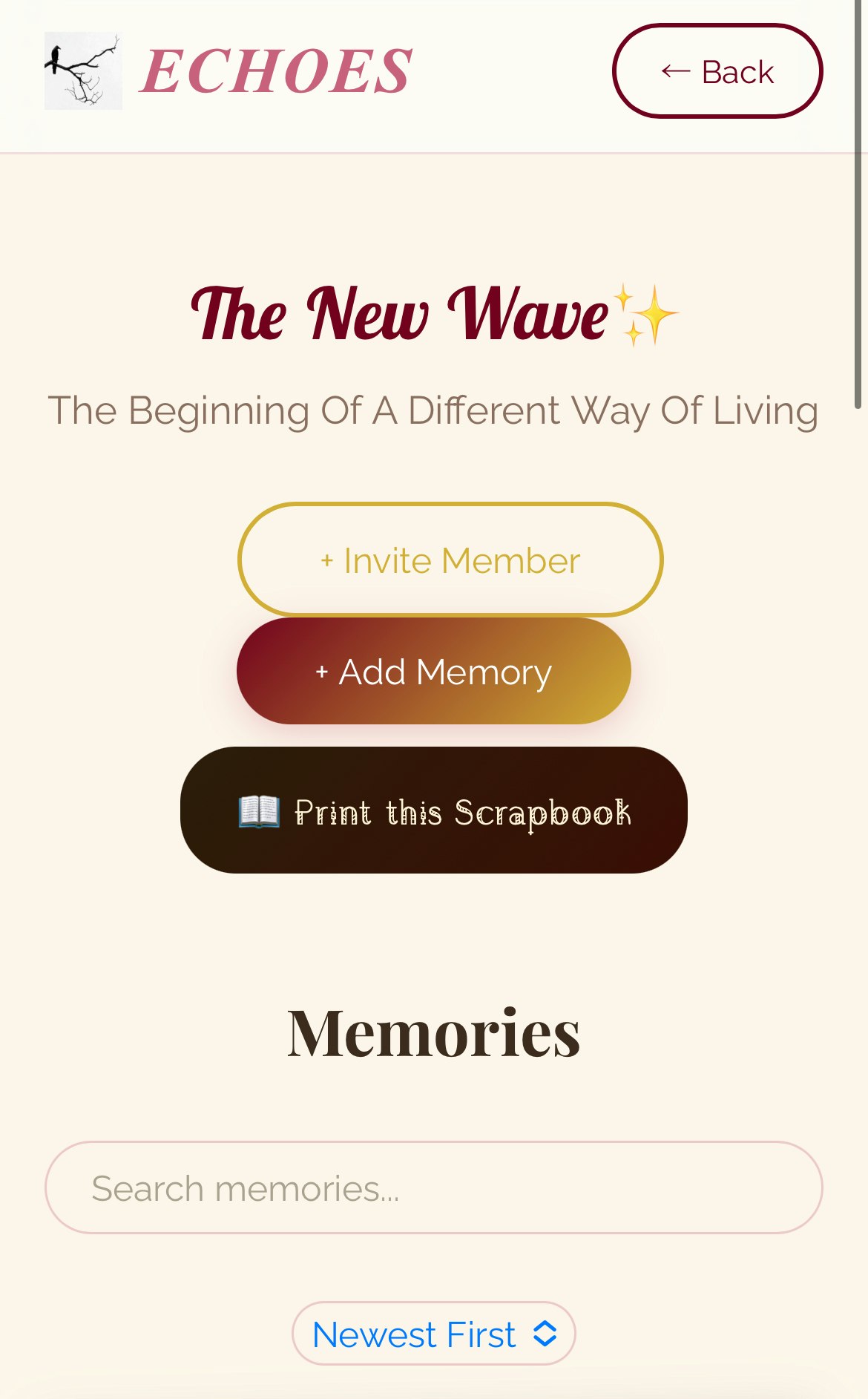Open the Newest First sort dropdown
The height and width of the screenshot is (1399, 868).
click(x=434, y=1334)
